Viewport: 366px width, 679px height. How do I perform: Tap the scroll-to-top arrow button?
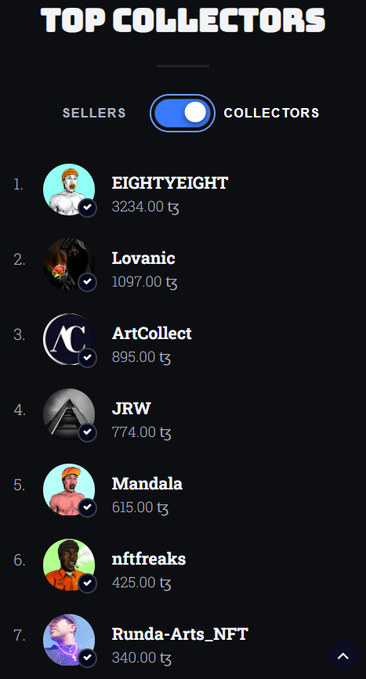pos(343,655)
